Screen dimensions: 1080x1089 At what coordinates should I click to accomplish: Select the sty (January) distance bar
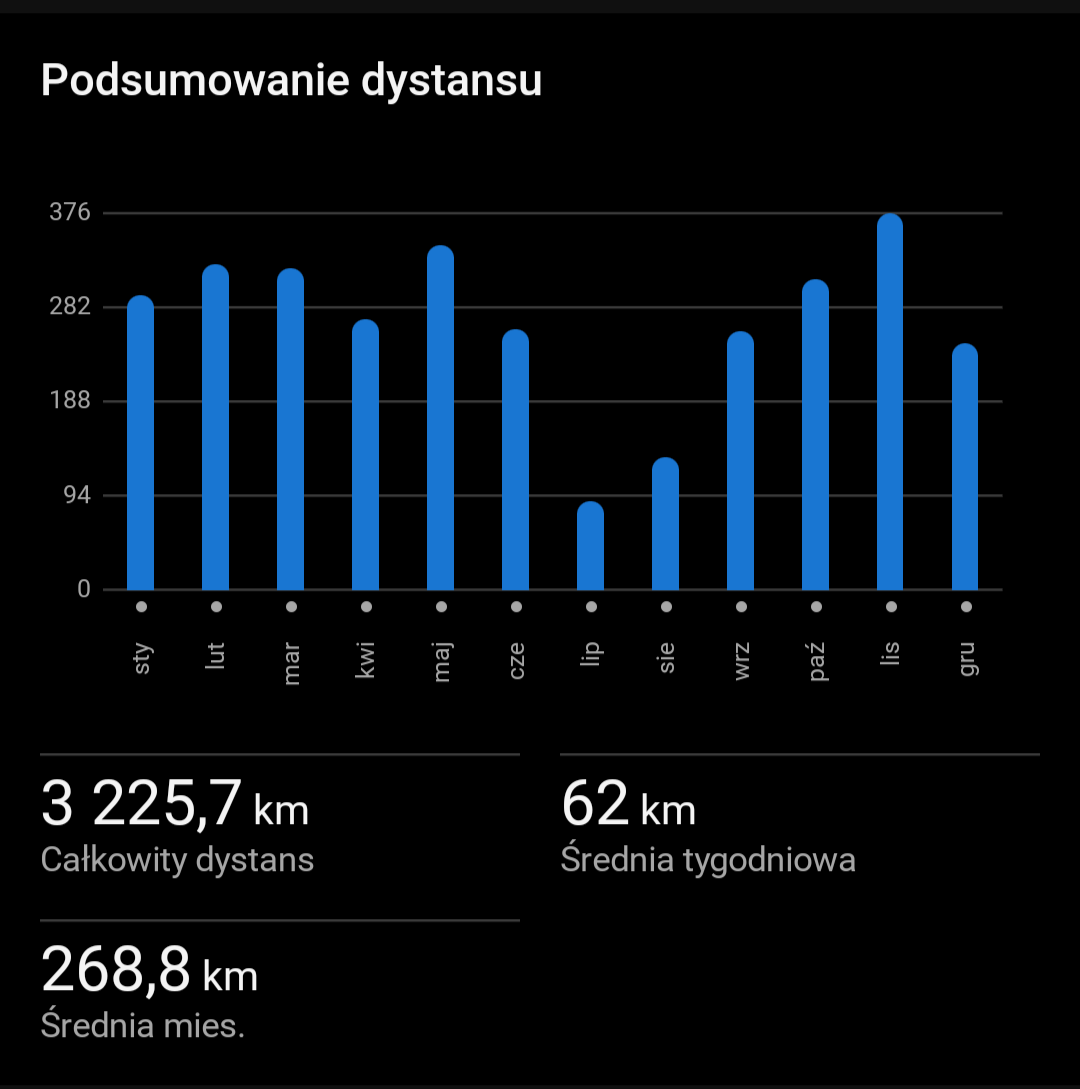(x=141, y=443)
